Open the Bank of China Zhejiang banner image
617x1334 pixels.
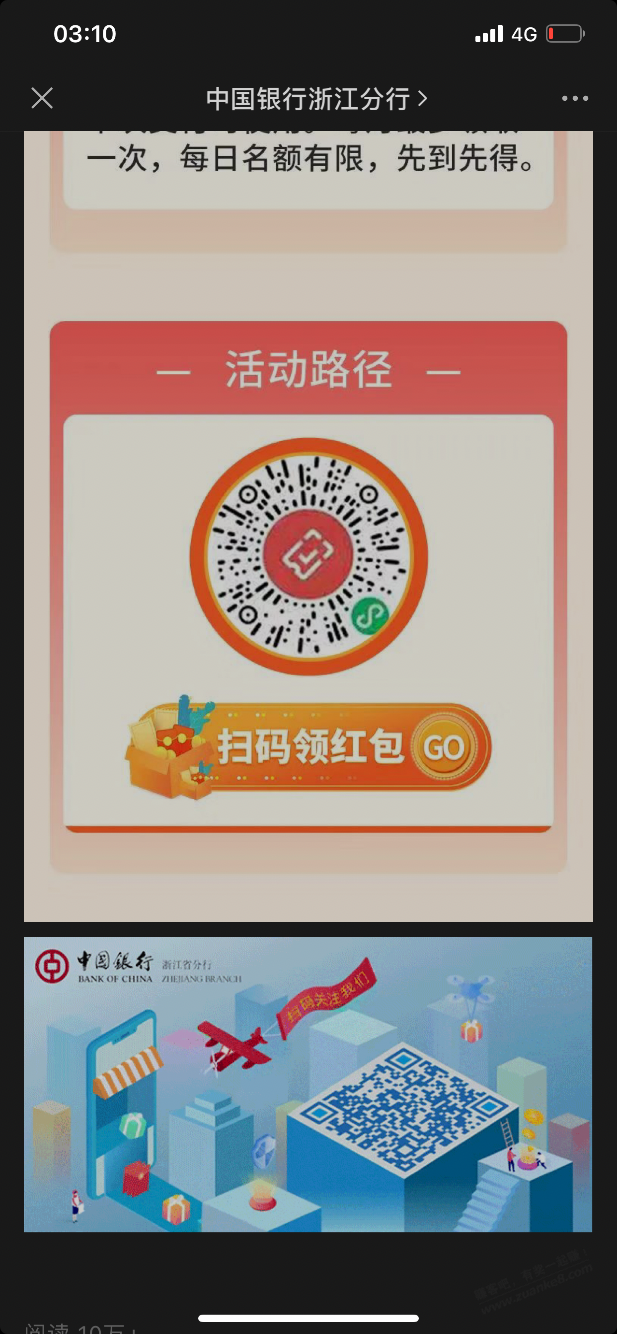308,1084
